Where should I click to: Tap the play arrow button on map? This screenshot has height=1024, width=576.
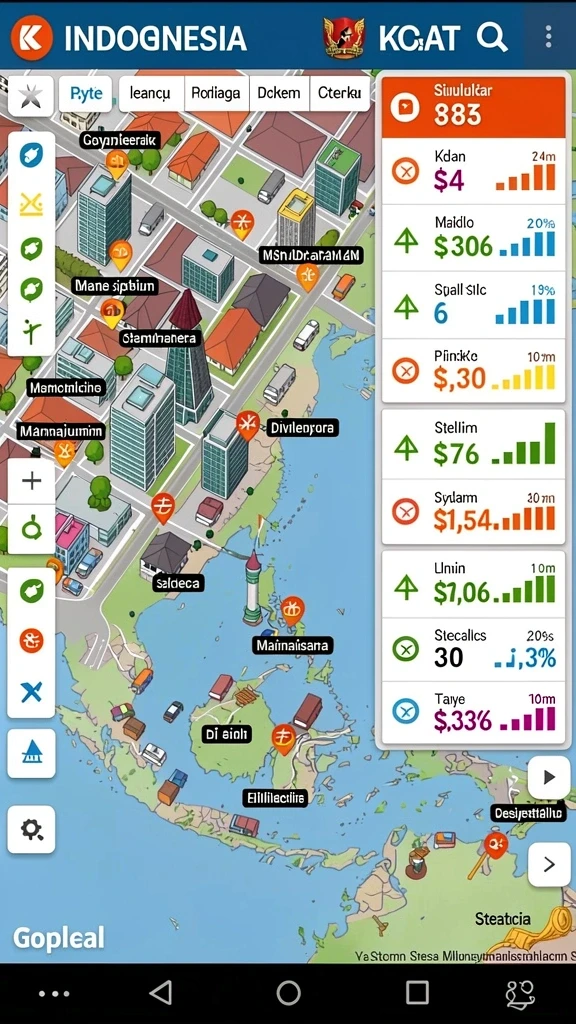549,777
